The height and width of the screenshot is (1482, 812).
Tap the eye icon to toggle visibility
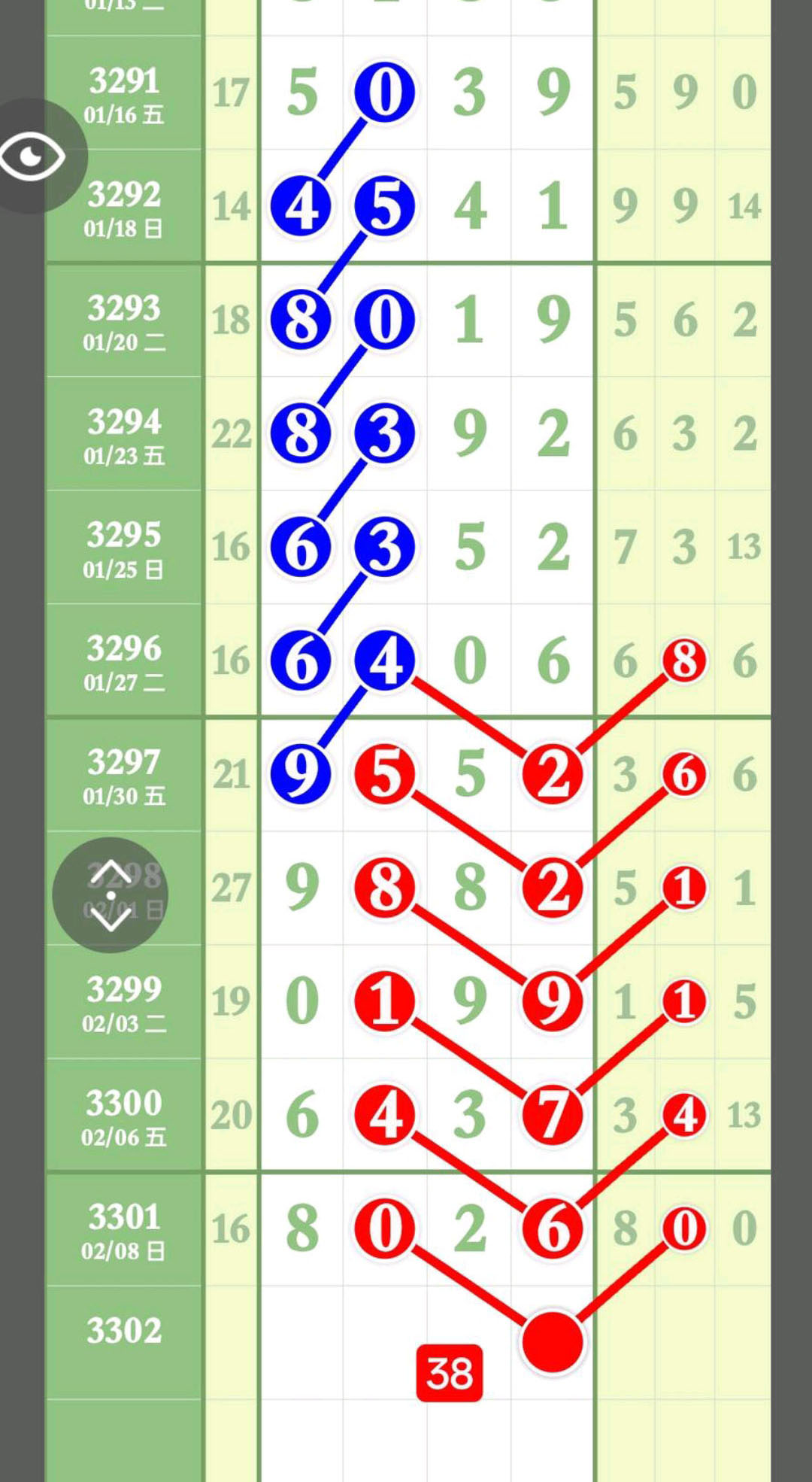[33, 156]
